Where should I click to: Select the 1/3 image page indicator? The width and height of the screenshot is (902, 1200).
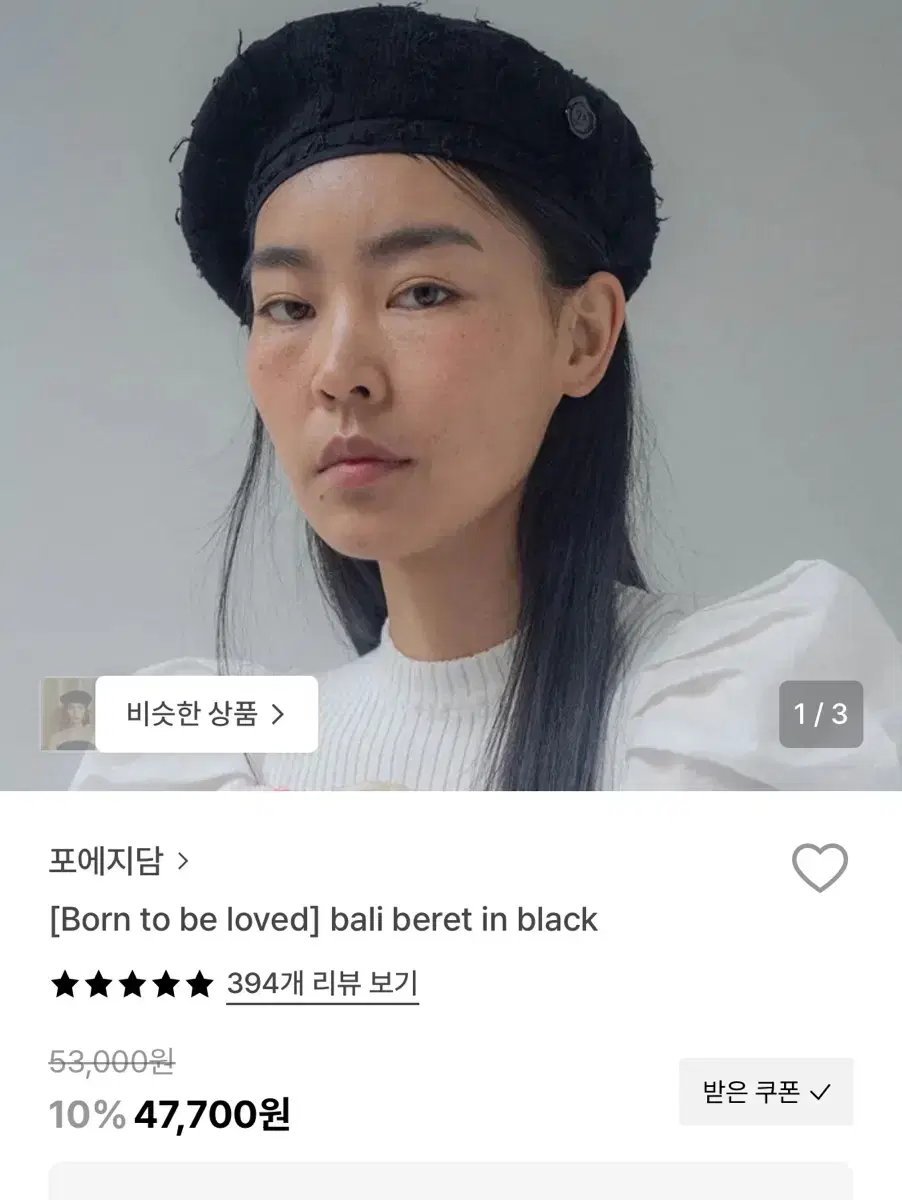pos(821,713)
